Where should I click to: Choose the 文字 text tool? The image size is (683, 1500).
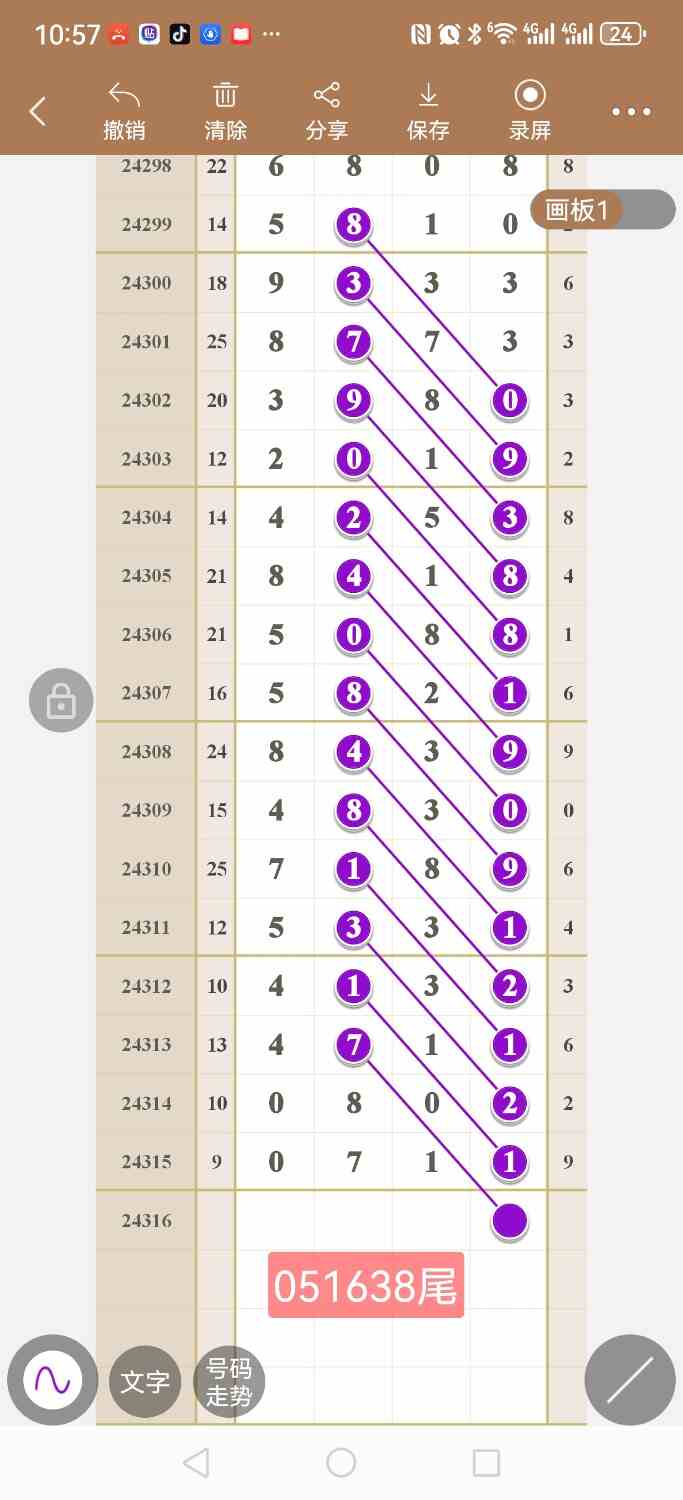tap(145, 1382)
